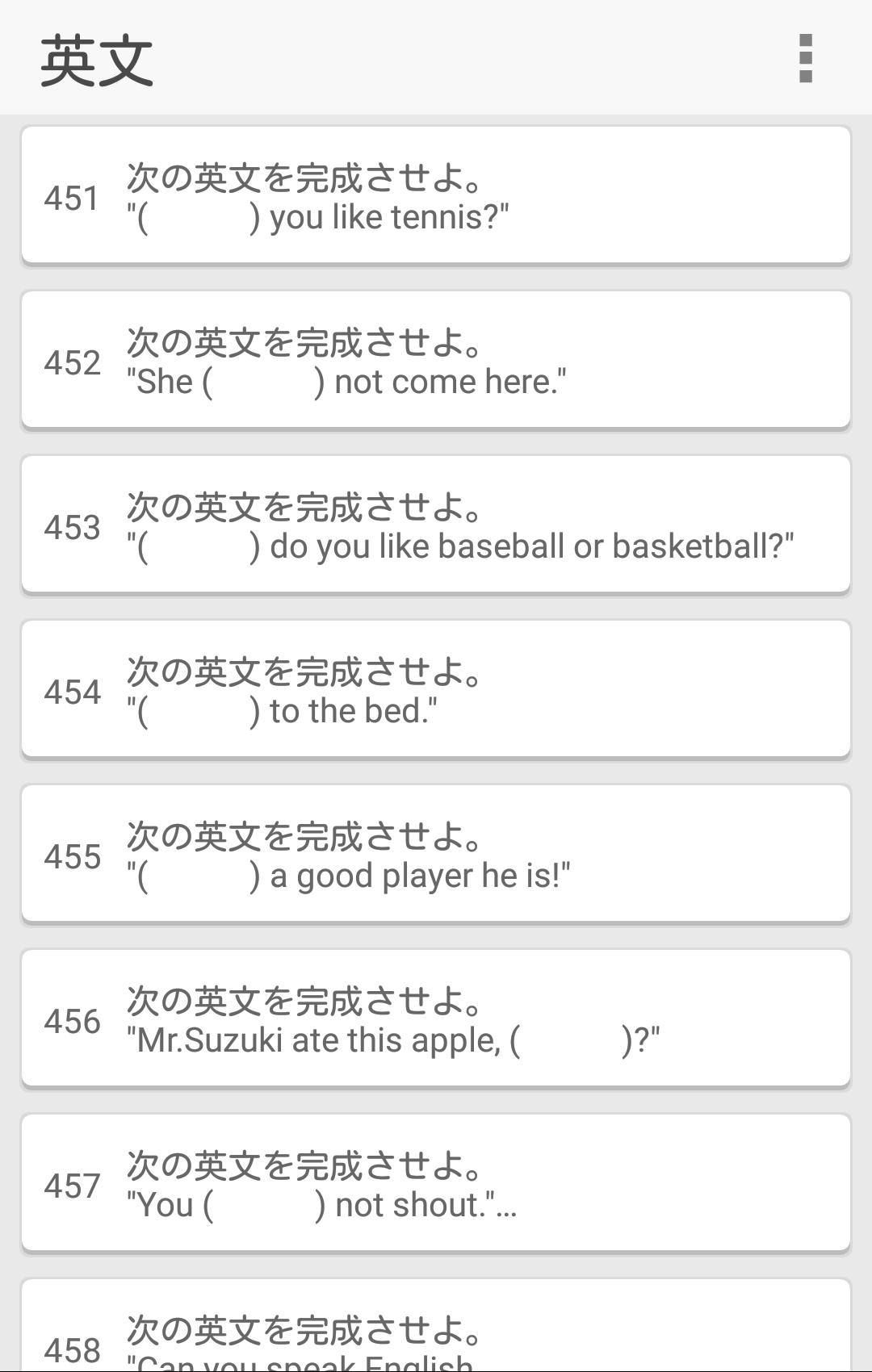
Task: Select question 452 'She not come here'
Action: (x=436, y=360)
